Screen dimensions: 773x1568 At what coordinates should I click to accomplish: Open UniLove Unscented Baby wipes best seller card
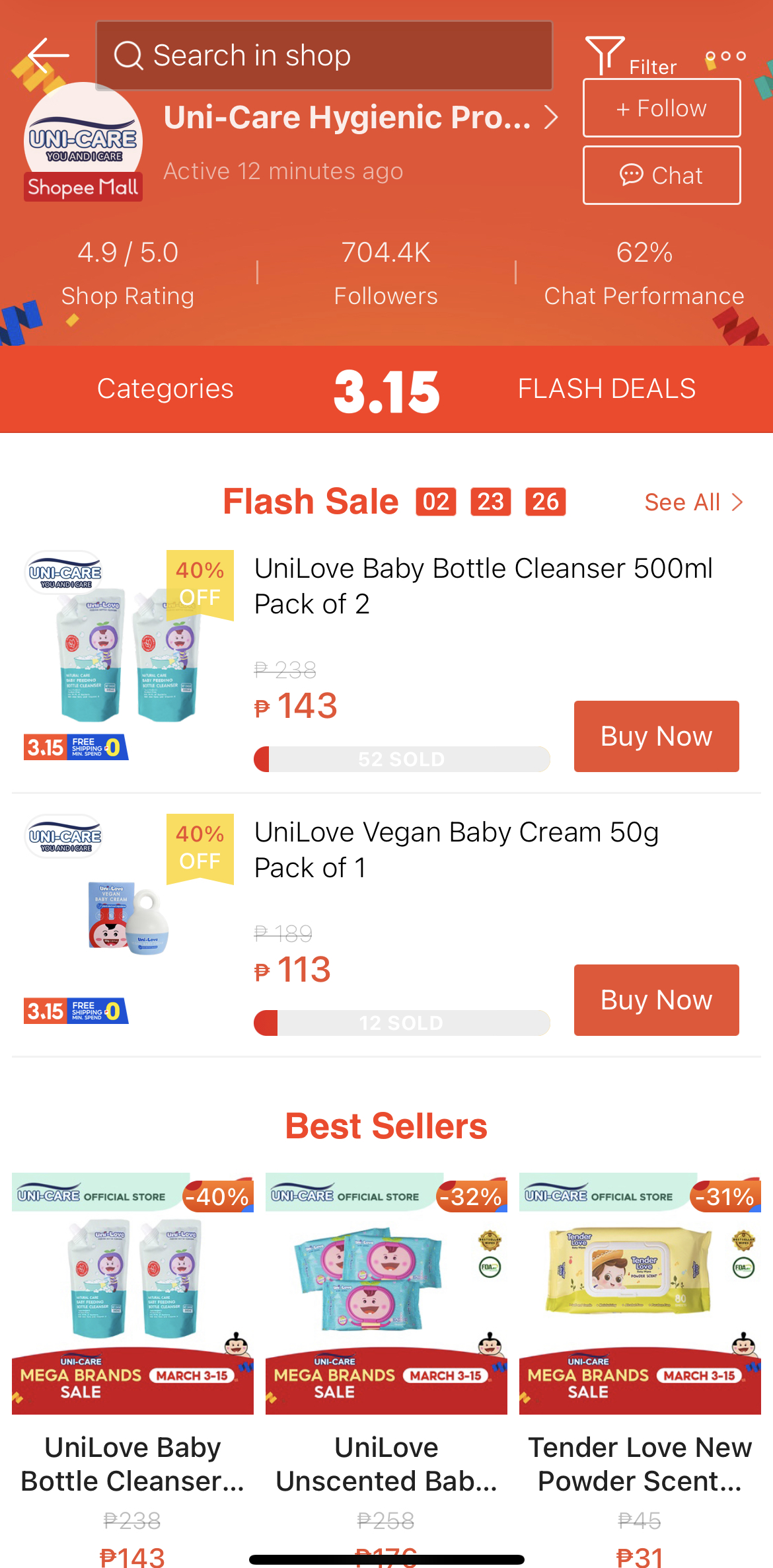(x=386, y=1368)
